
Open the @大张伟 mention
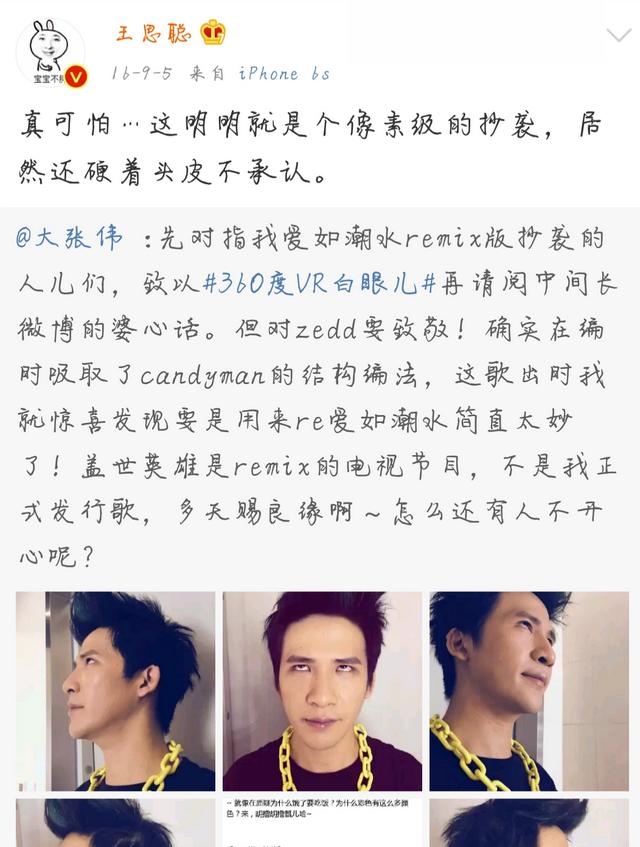pos(70,238)
